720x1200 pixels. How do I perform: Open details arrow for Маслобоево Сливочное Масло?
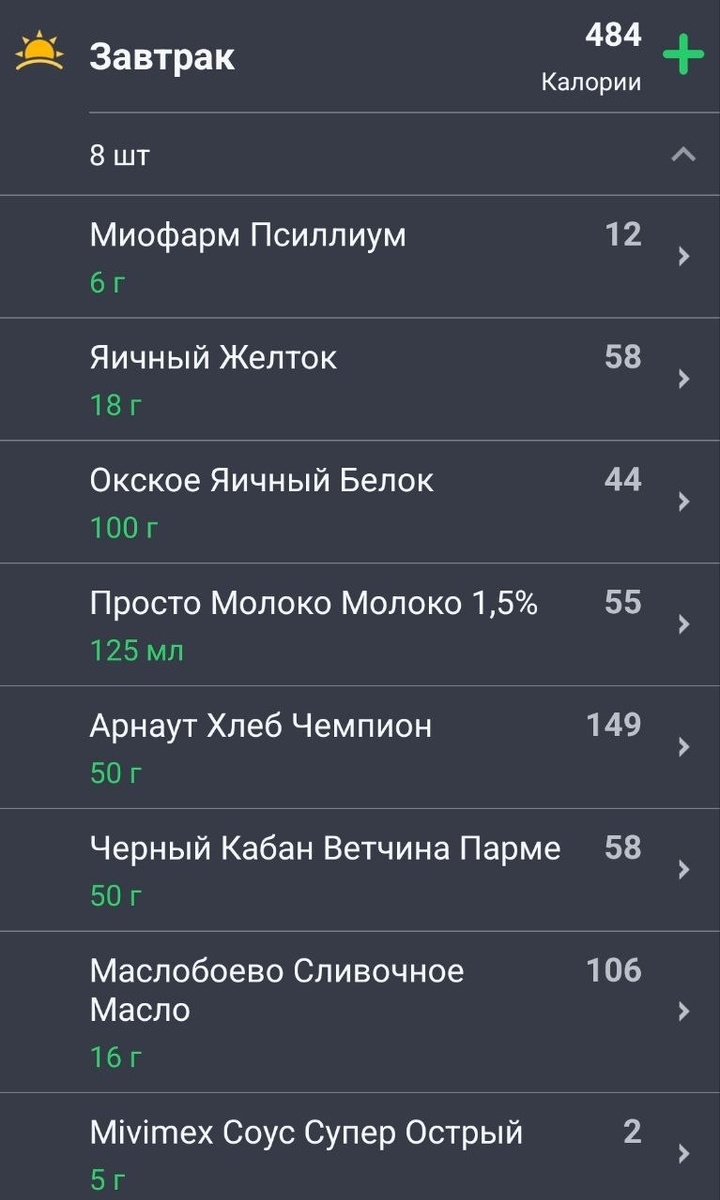pos(683,1011)
